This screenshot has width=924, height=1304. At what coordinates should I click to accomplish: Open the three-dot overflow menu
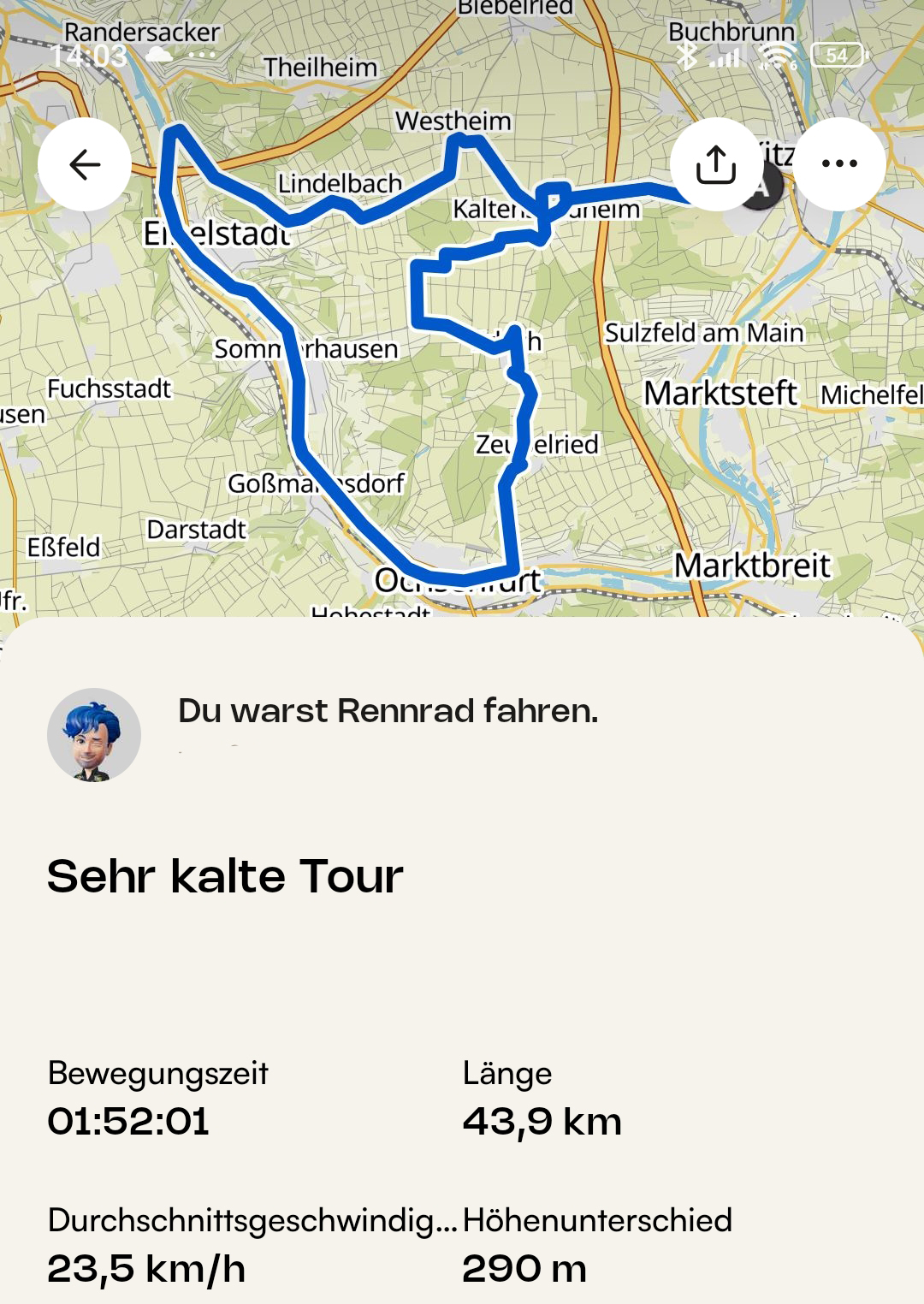point(838,164)
